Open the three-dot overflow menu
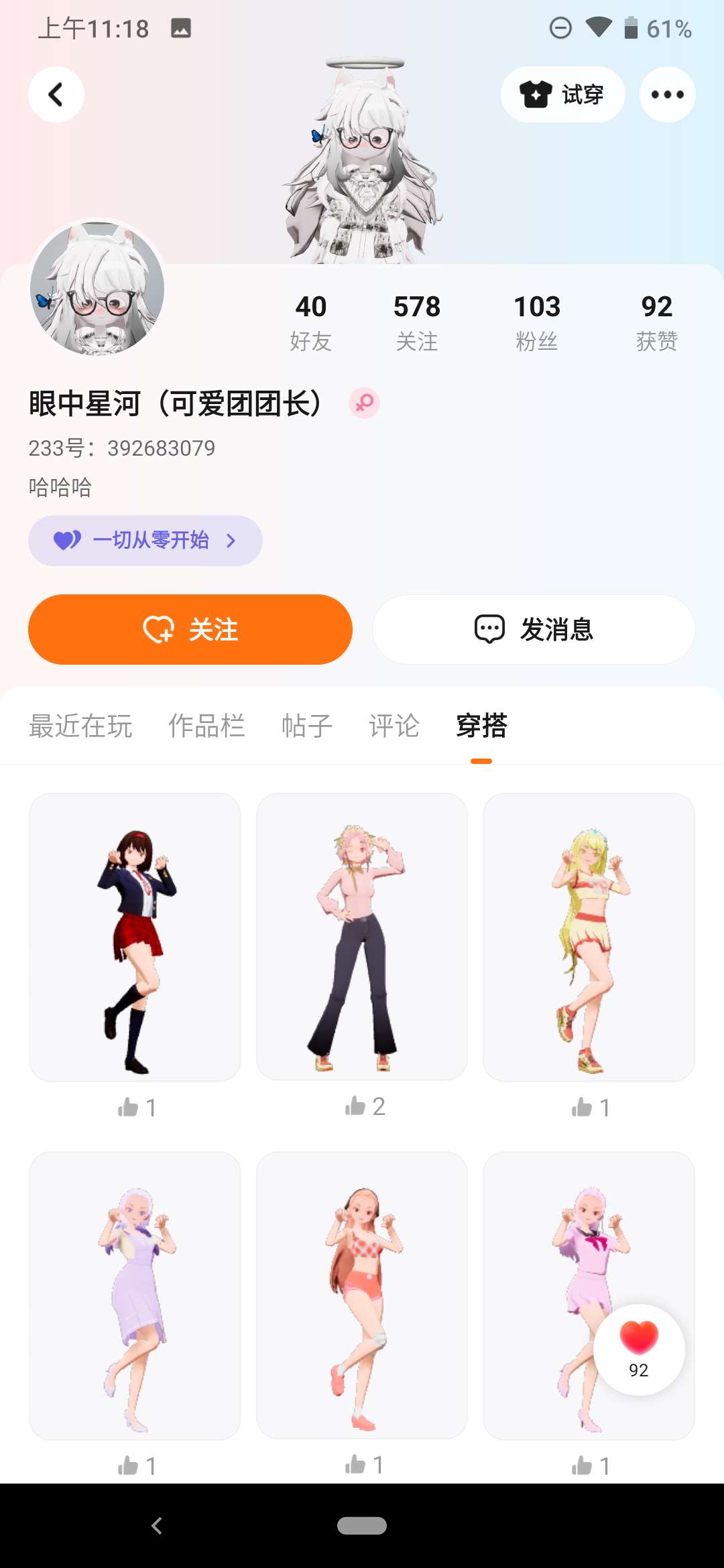This screenshot has height=1568, width=724. (667, 94)
